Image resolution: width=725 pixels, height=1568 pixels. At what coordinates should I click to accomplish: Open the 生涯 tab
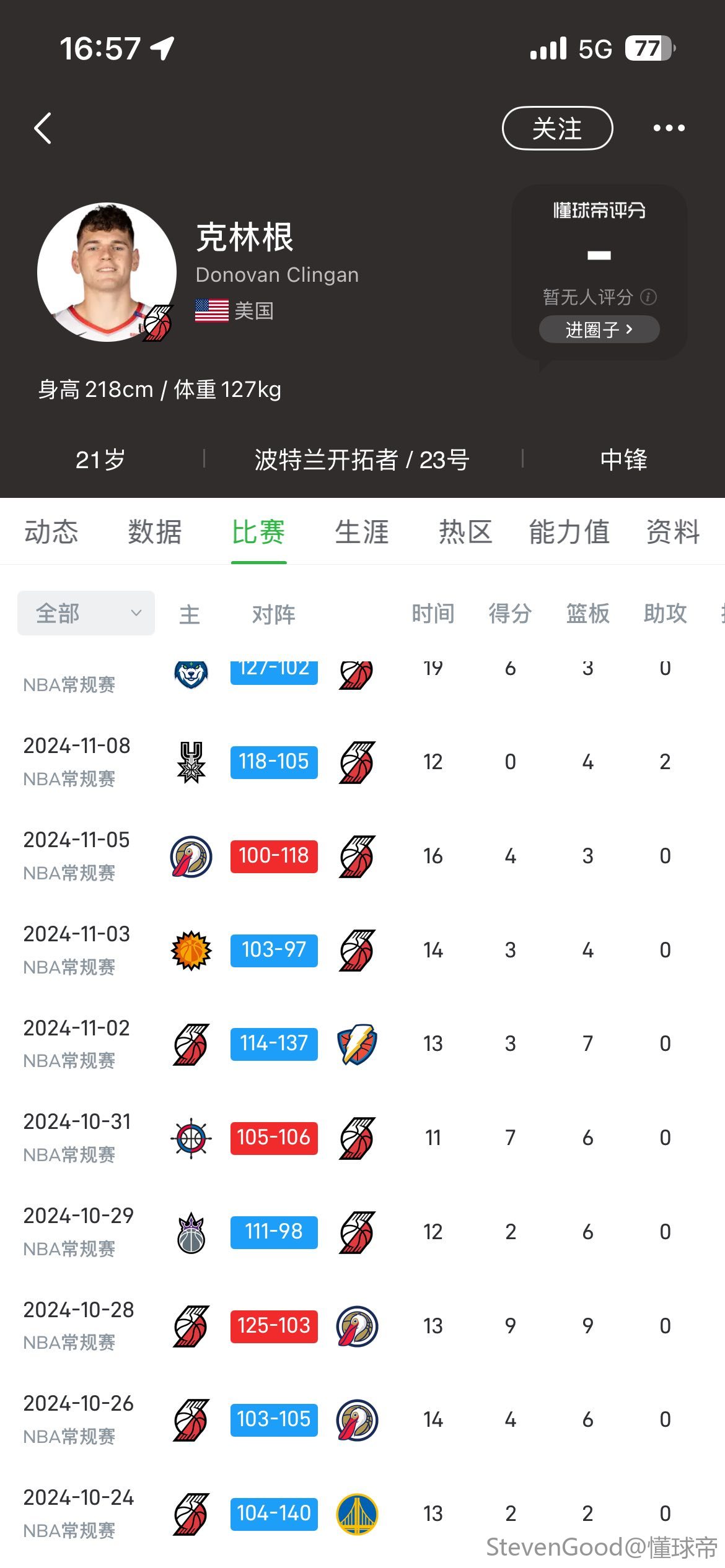pyautogui.click(x=362, y=532)
